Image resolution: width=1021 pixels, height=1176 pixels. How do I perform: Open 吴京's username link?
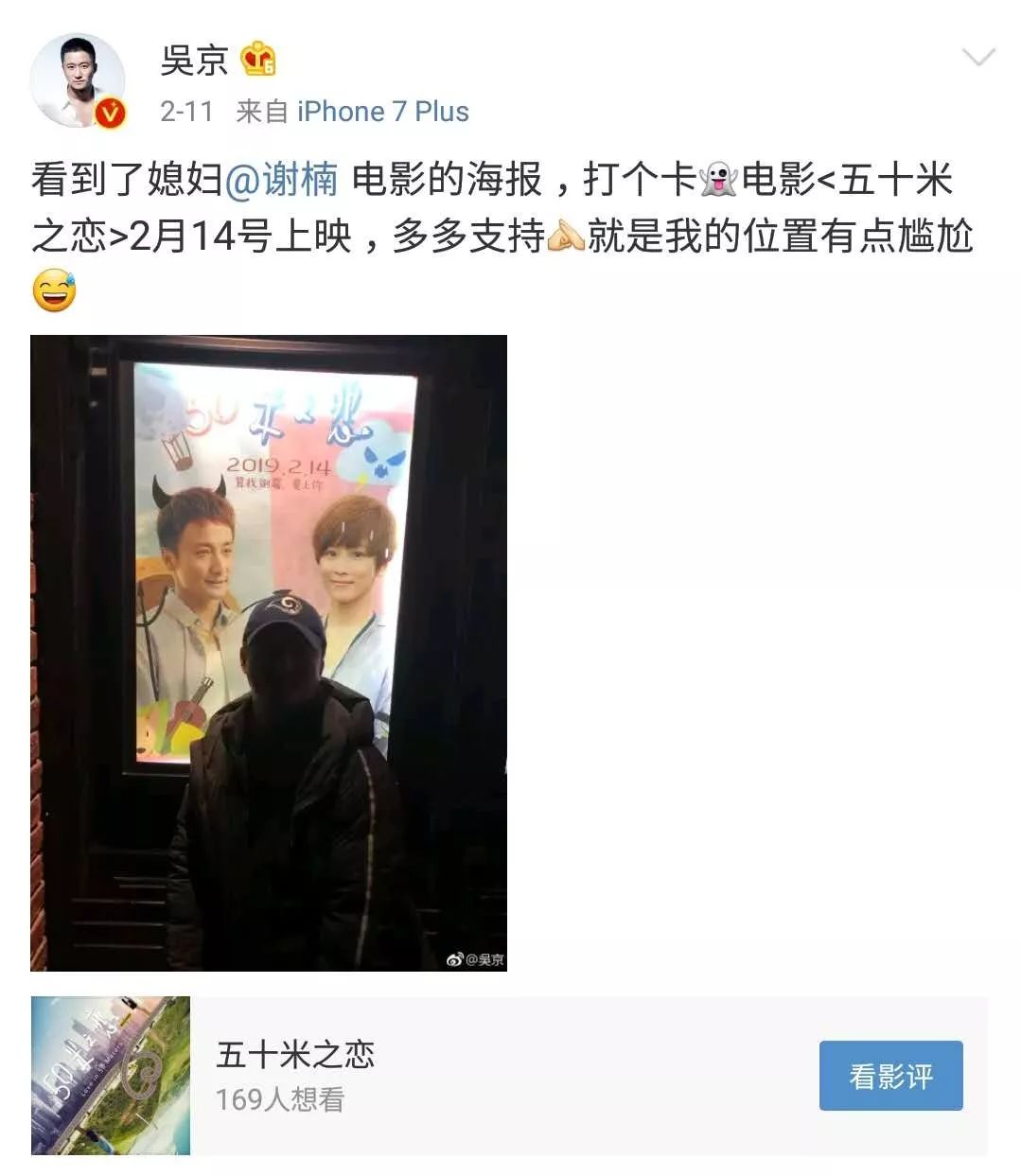click(x=195, y=61)
